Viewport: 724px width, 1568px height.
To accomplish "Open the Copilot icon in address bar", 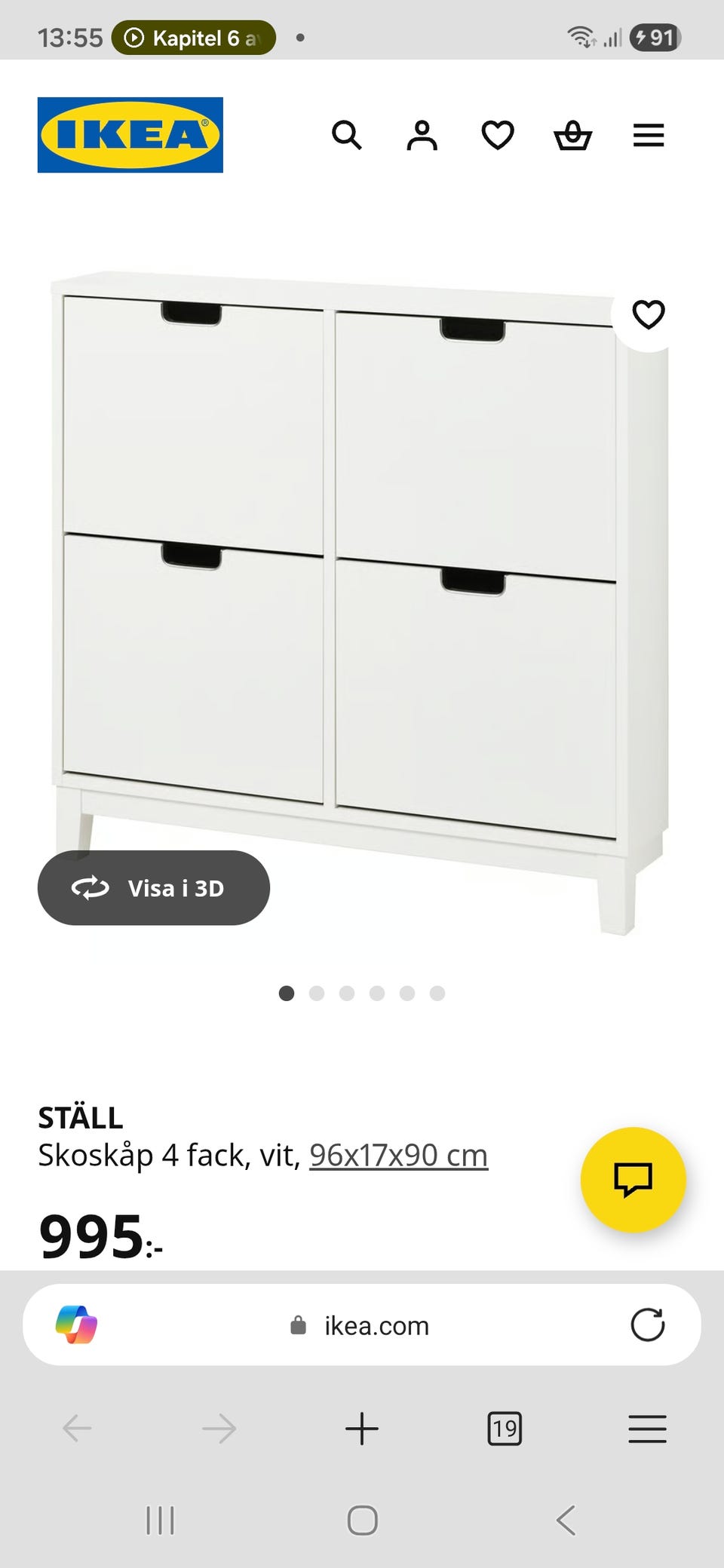I will [x=76, y=1325].
